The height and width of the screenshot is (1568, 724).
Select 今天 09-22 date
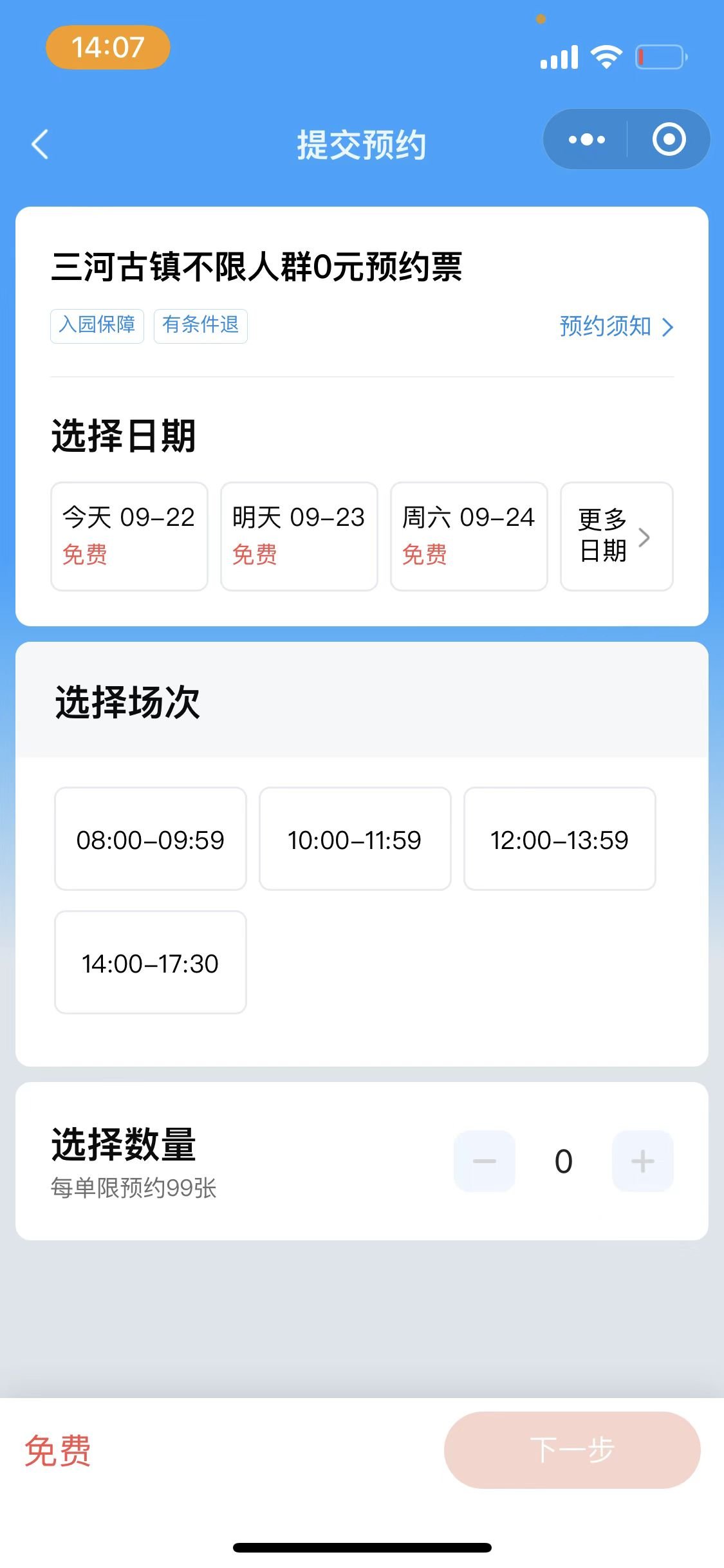(129, 536)
